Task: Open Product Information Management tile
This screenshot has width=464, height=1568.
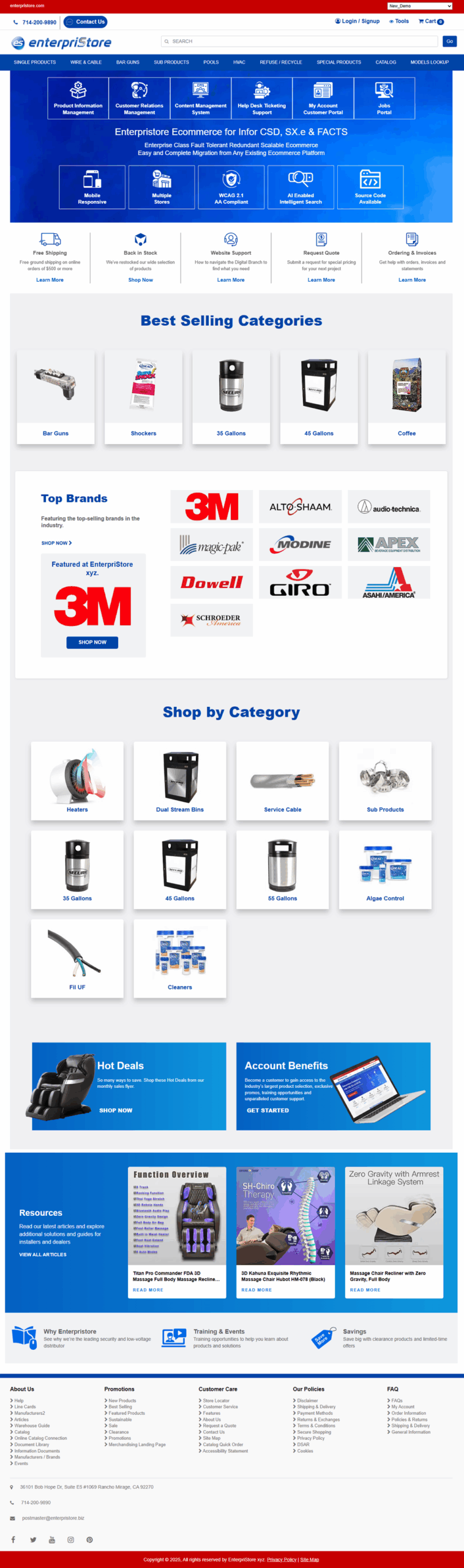Action: 78,98
